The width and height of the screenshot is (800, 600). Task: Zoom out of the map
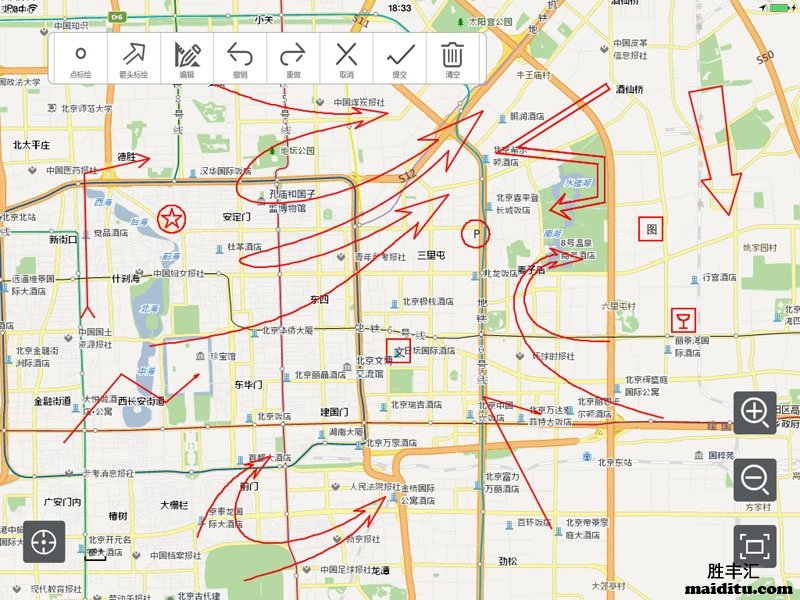click(x=755, y=480)
